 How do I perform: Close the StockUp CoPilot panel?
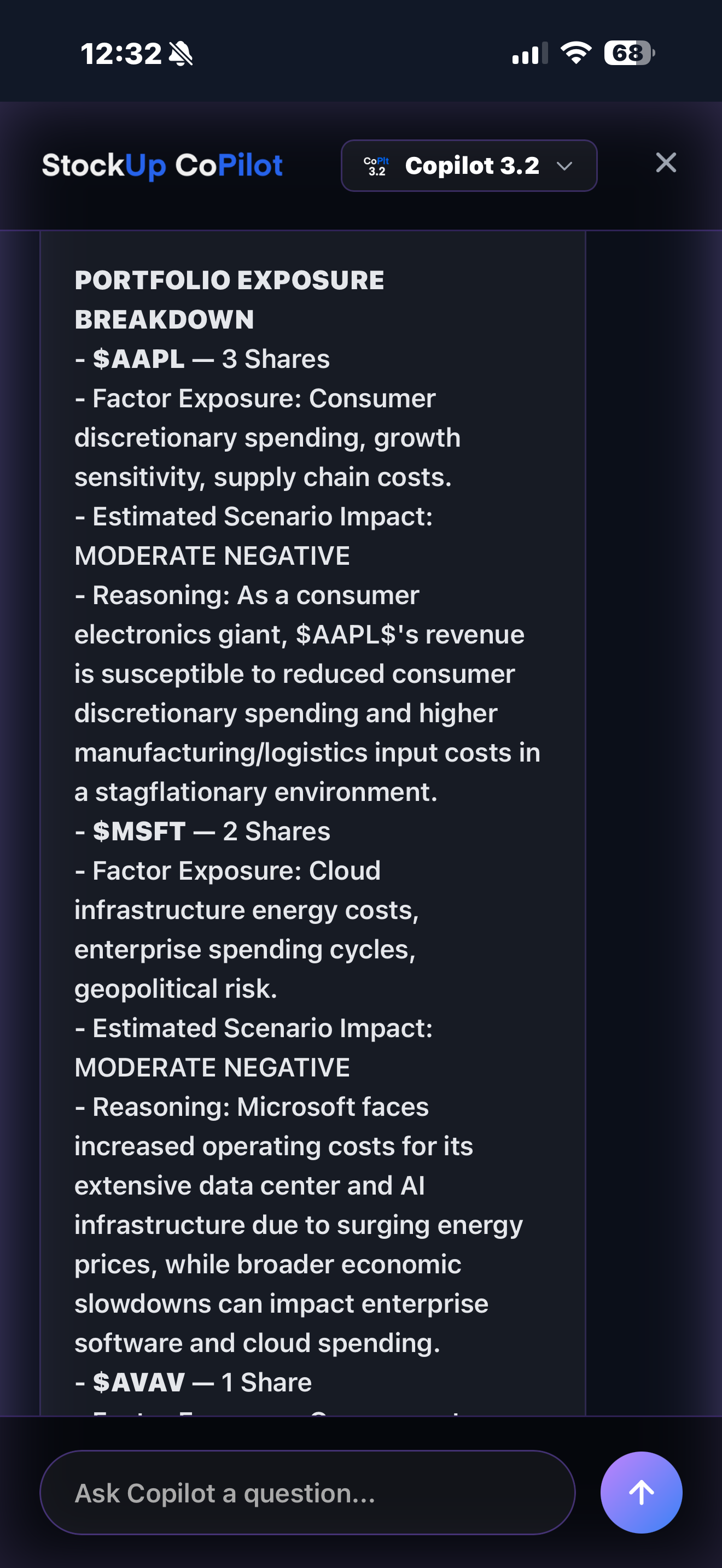click(x=665, y=163)
